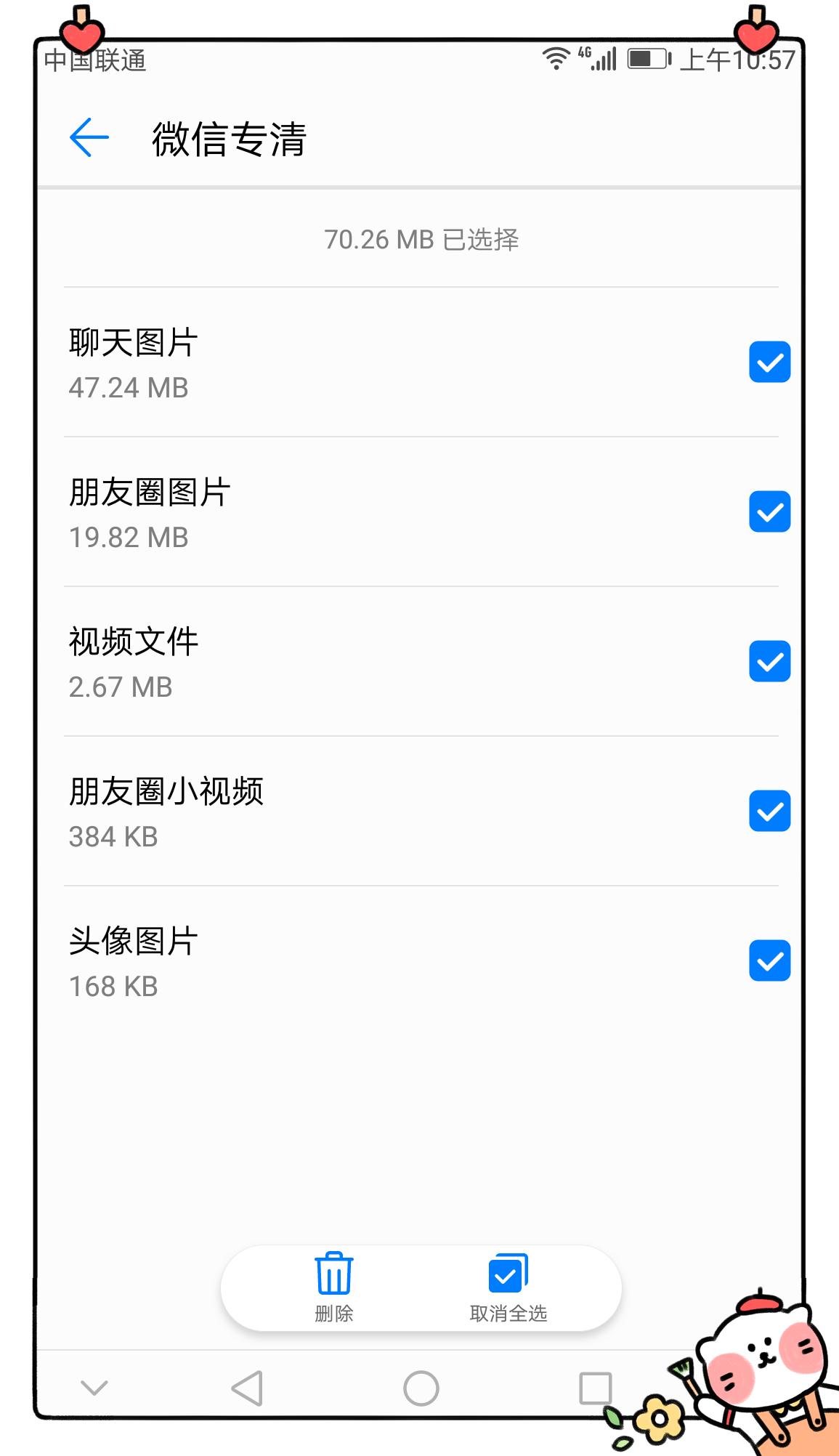Tap the Wi-Fi icon in the status bar
This screenshot has height=1456, width=839.
coord(556,60)
